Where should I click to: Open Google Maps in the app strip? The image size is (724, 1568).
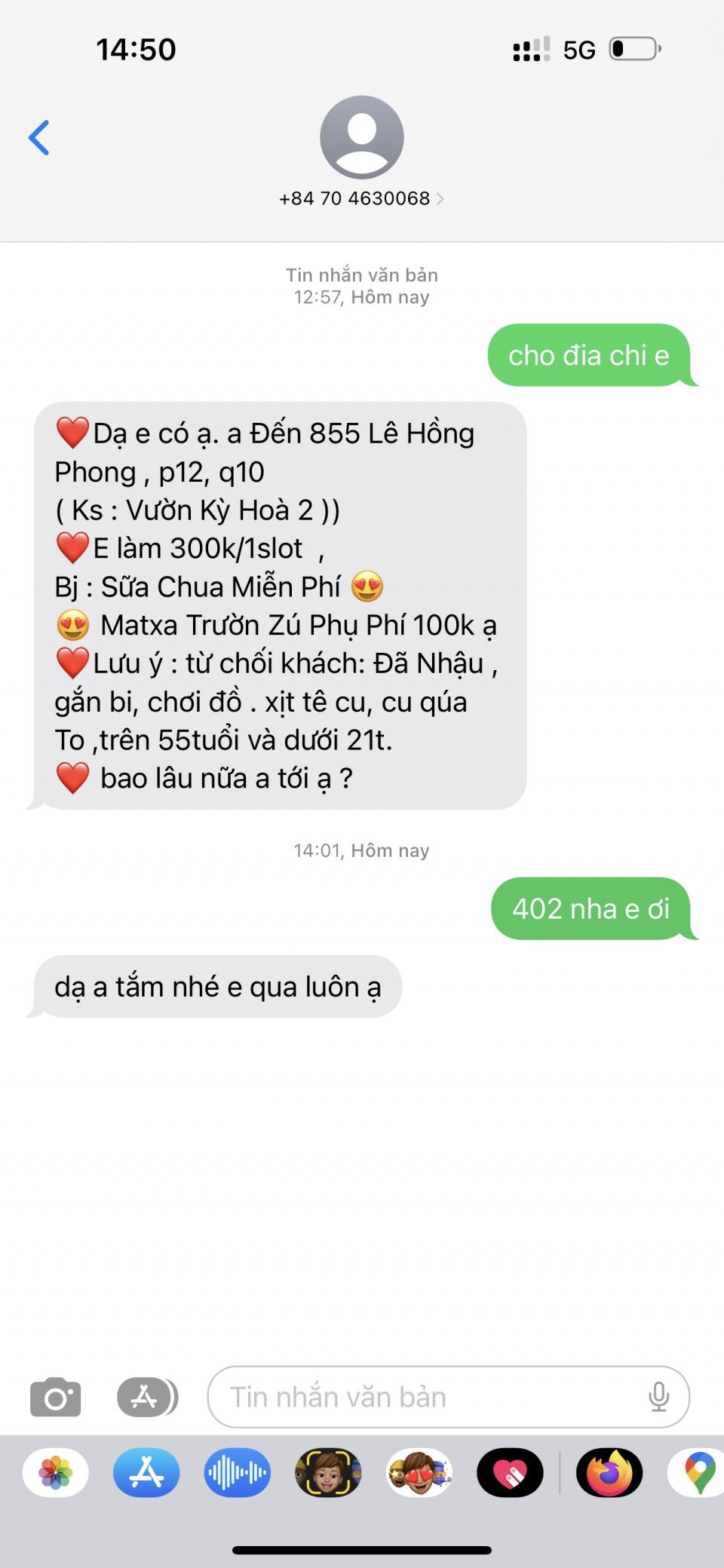698,1472
